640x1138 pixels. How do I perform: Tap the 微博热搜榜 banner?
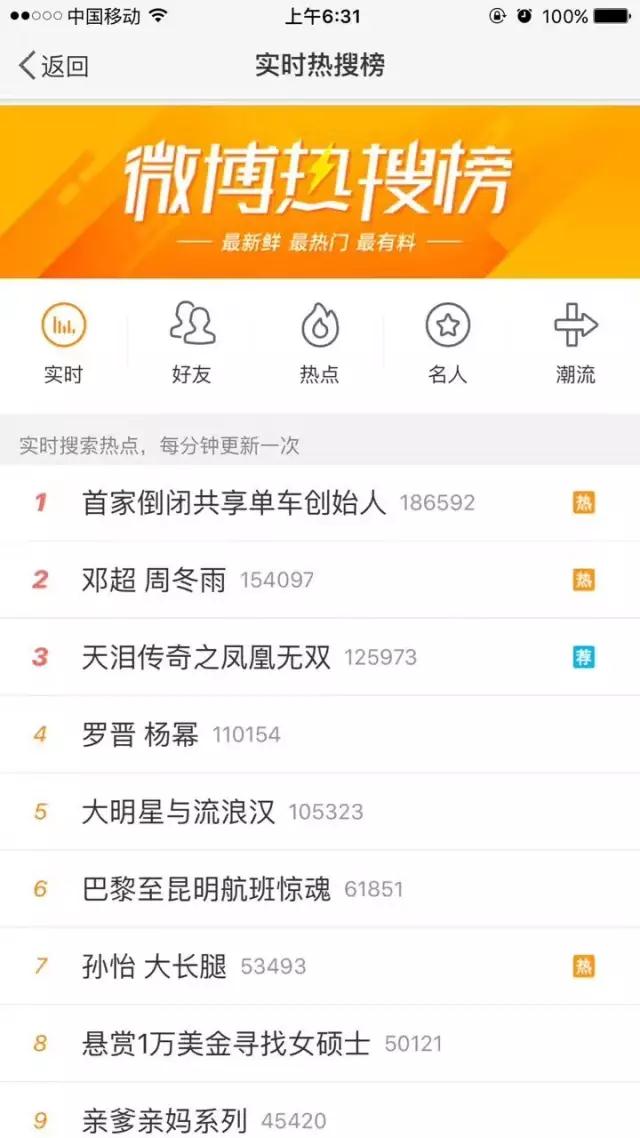pyautogui.click(x=320, y=191)
